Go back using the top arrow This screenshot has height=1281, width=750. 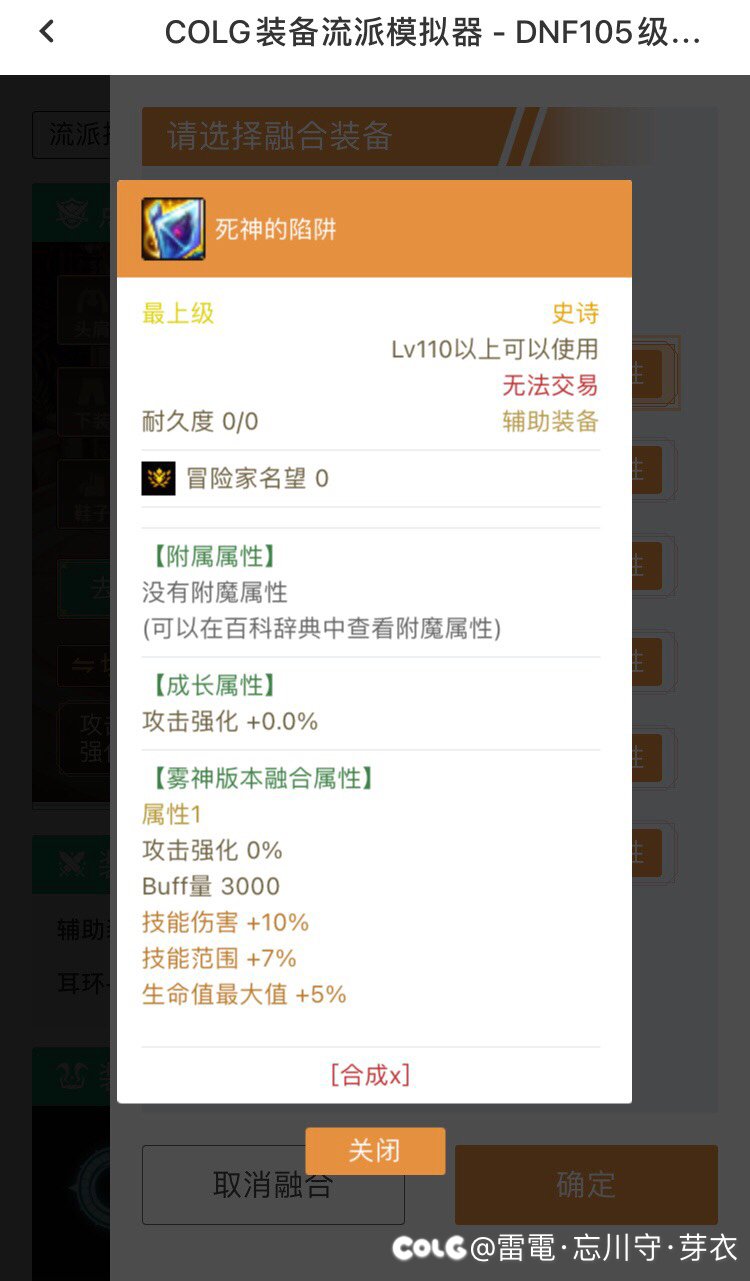[x=47, y=32]
